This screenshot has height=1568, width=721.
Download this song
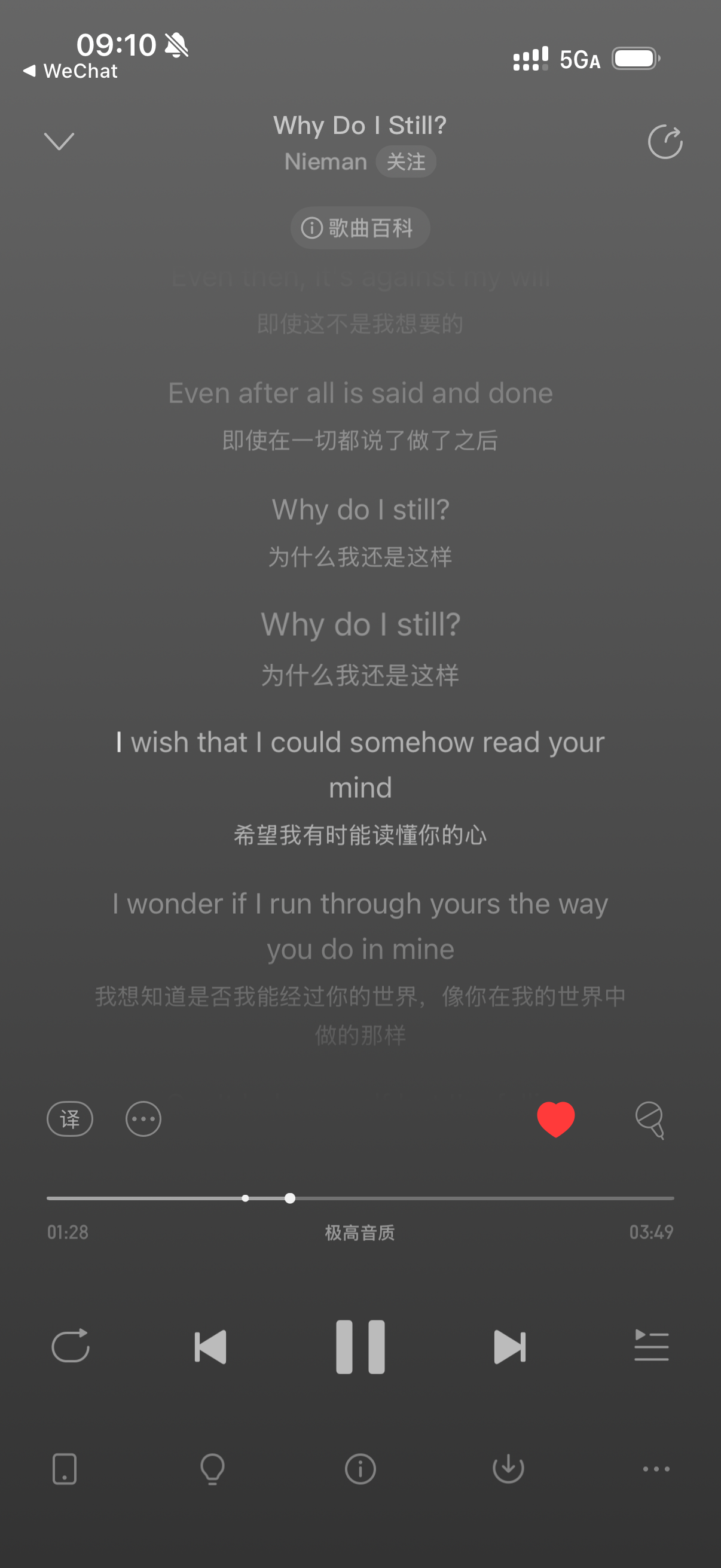pyautogui.click(x=508, y=1469)
